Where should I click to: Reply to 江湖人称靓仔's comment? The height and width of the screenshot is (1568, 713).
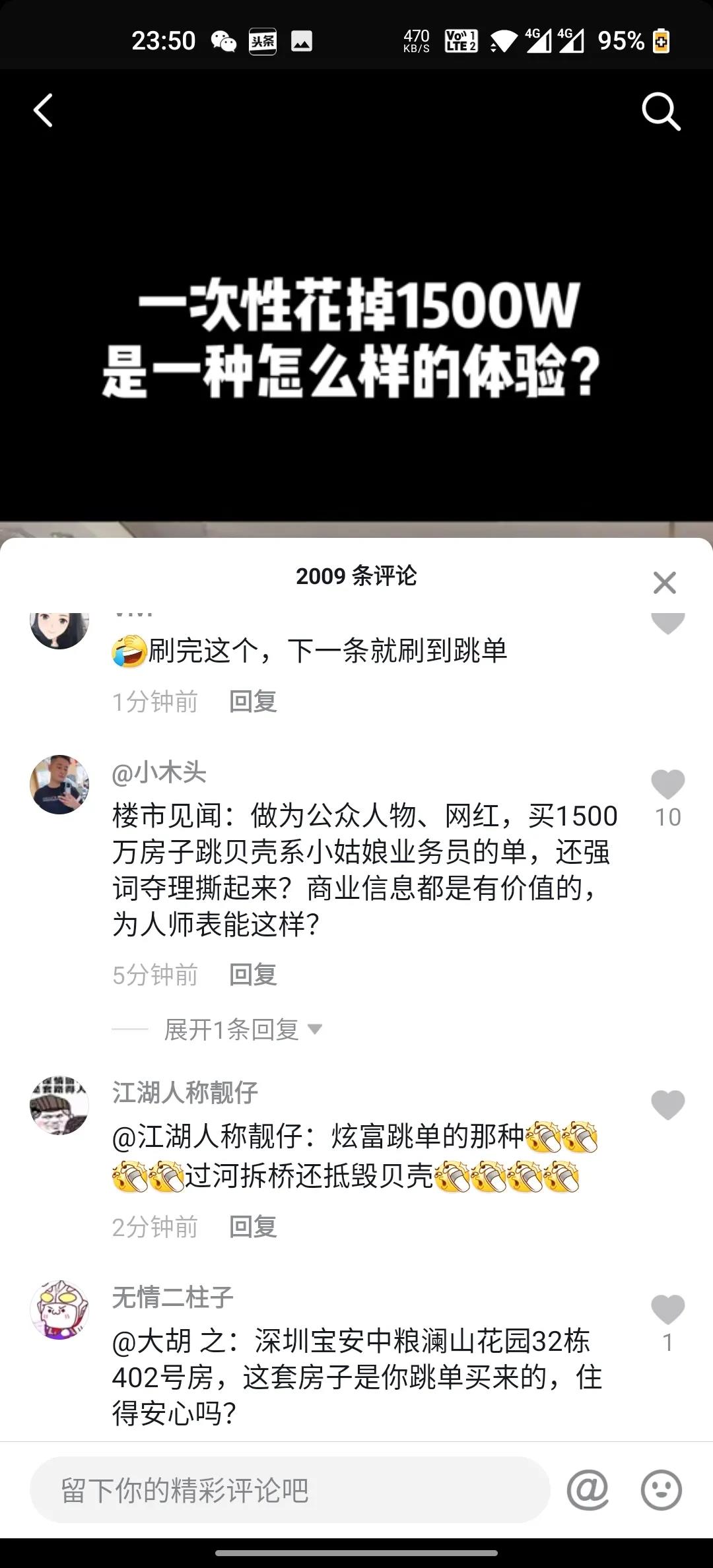[x=253, y=1227]
